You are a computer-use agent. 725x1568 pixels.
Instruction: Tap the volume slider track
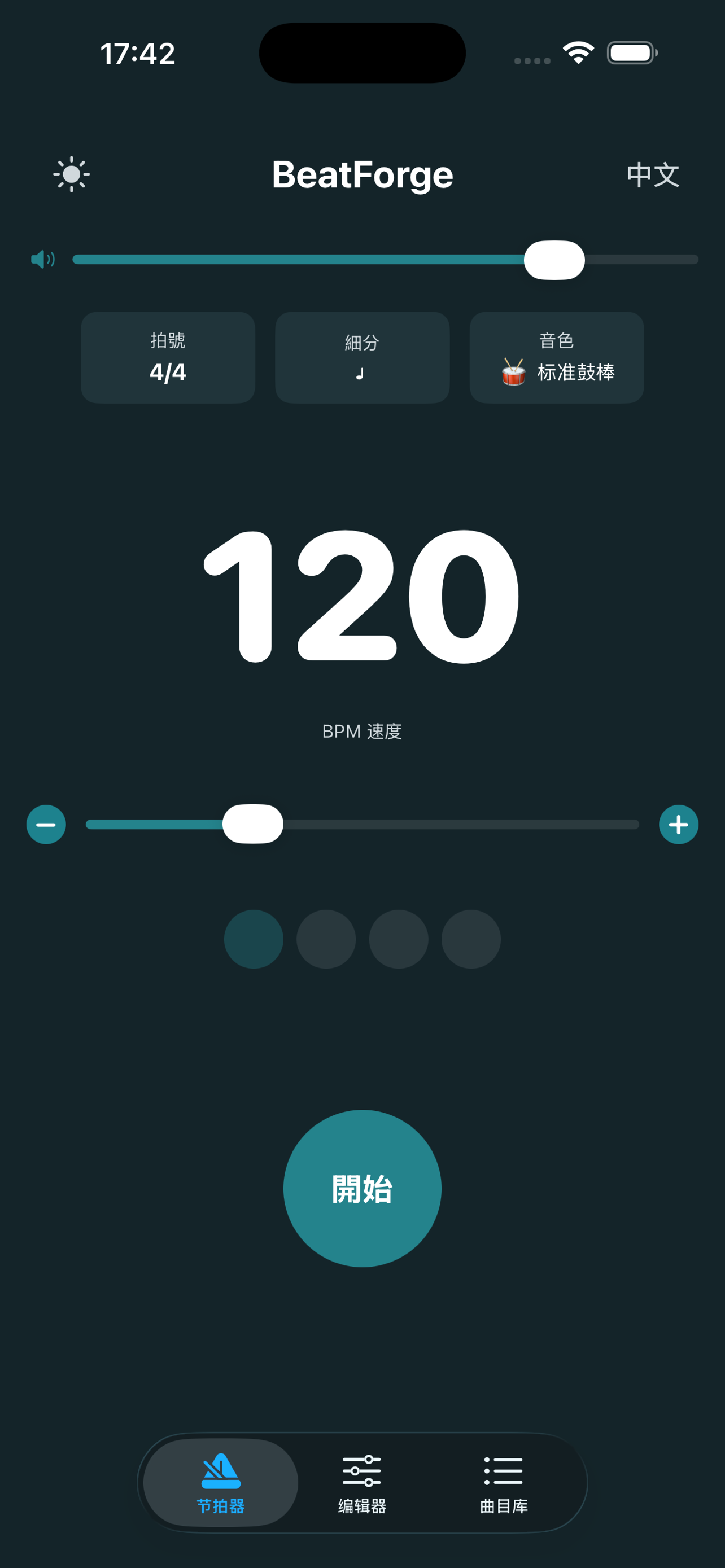point(385,260)
